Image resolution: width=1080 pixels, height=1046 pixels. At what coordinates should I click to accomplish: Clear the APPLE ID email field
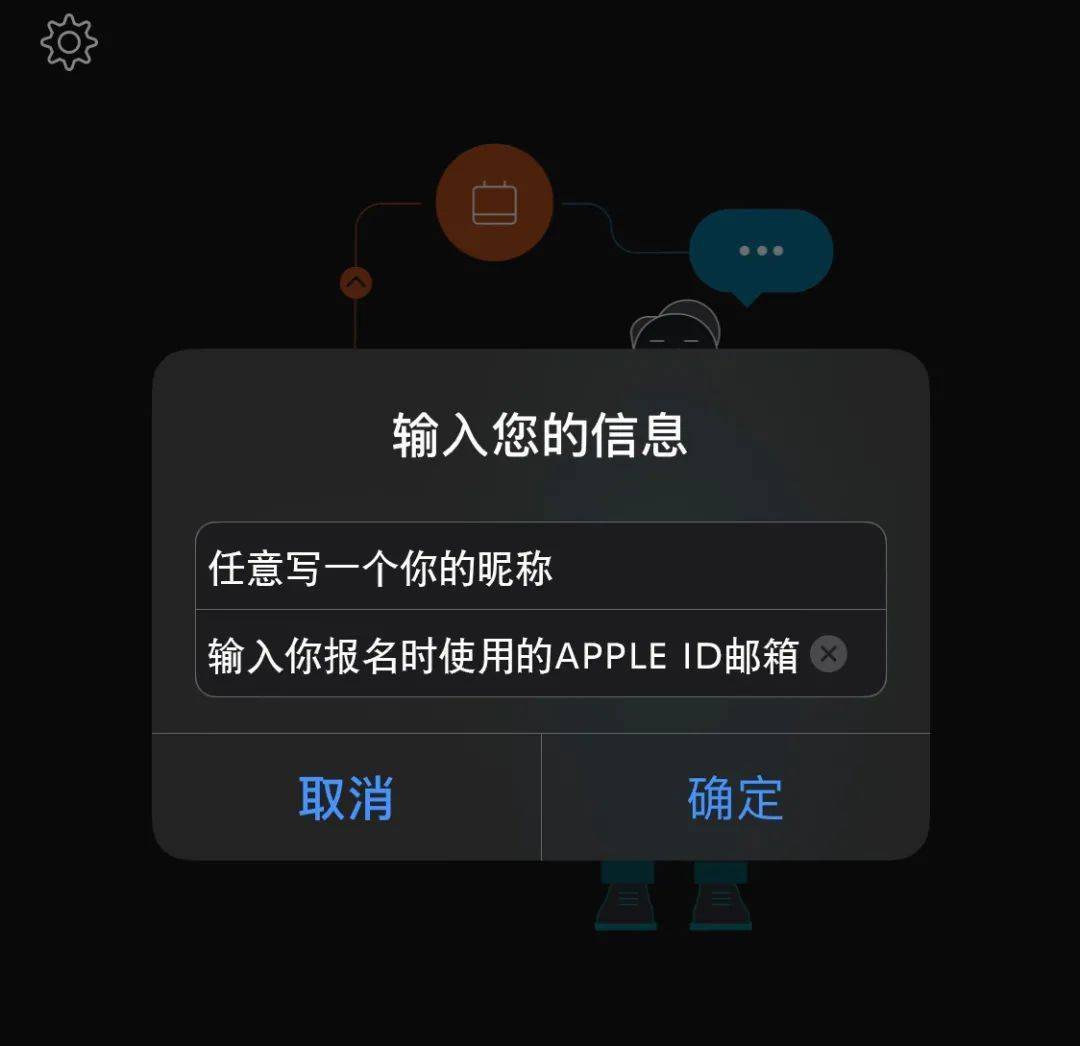tap(828, 655)
